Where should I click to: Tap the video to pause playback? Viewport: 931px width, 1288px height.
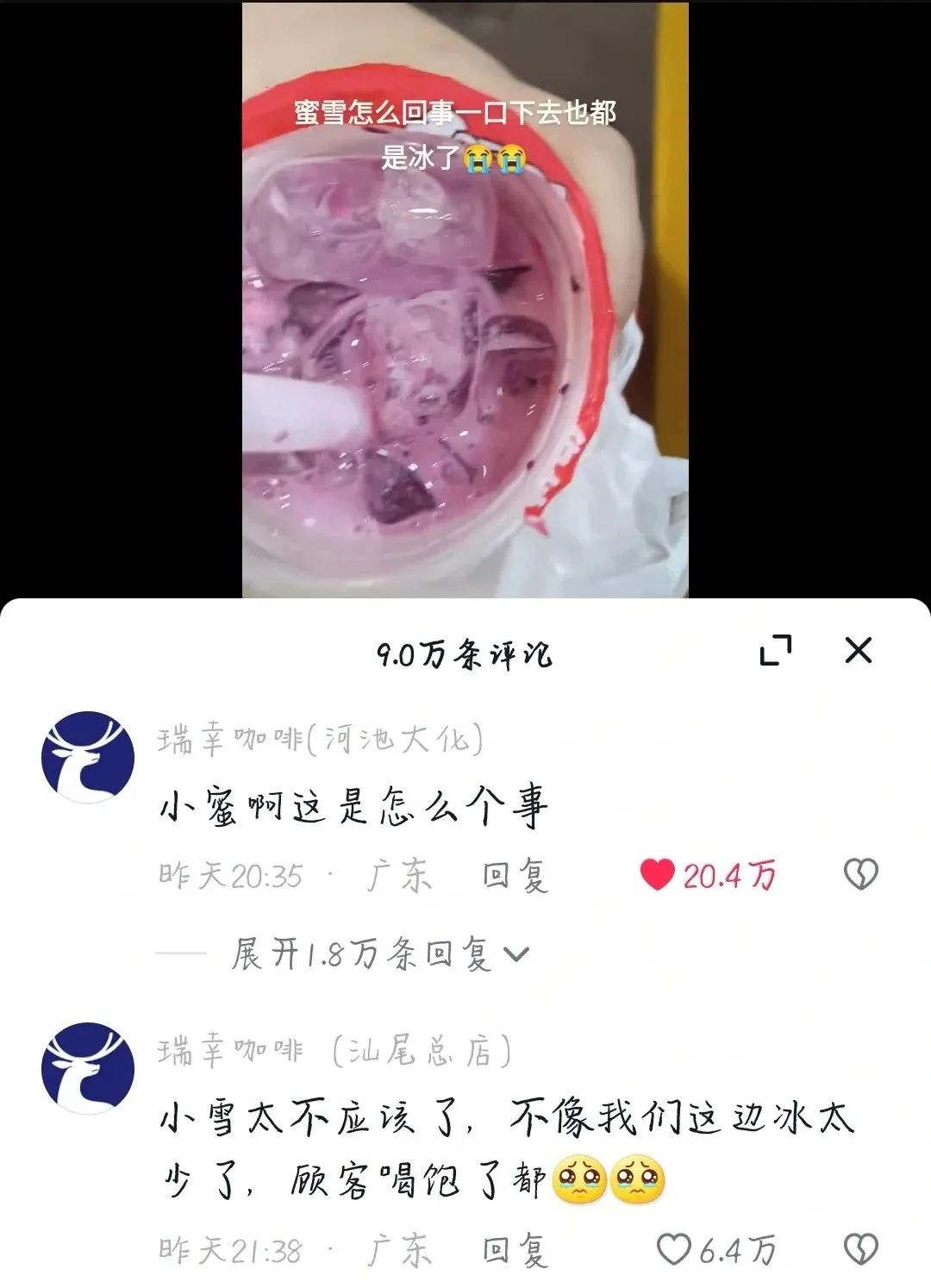465,345
